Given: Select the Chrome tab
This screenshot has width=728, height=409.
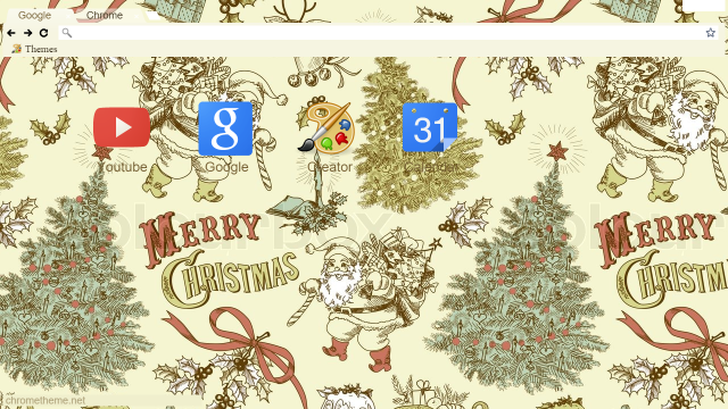Looking at the screenshot, I should coord(104,15).
